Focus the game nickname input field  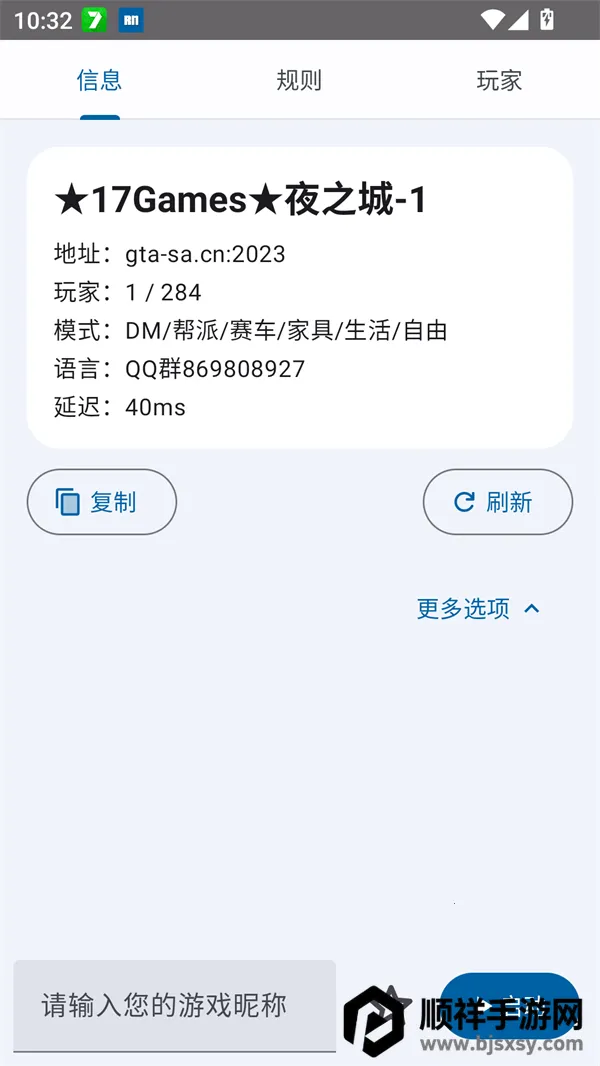pyautogui.click(x=174, y=1005)
